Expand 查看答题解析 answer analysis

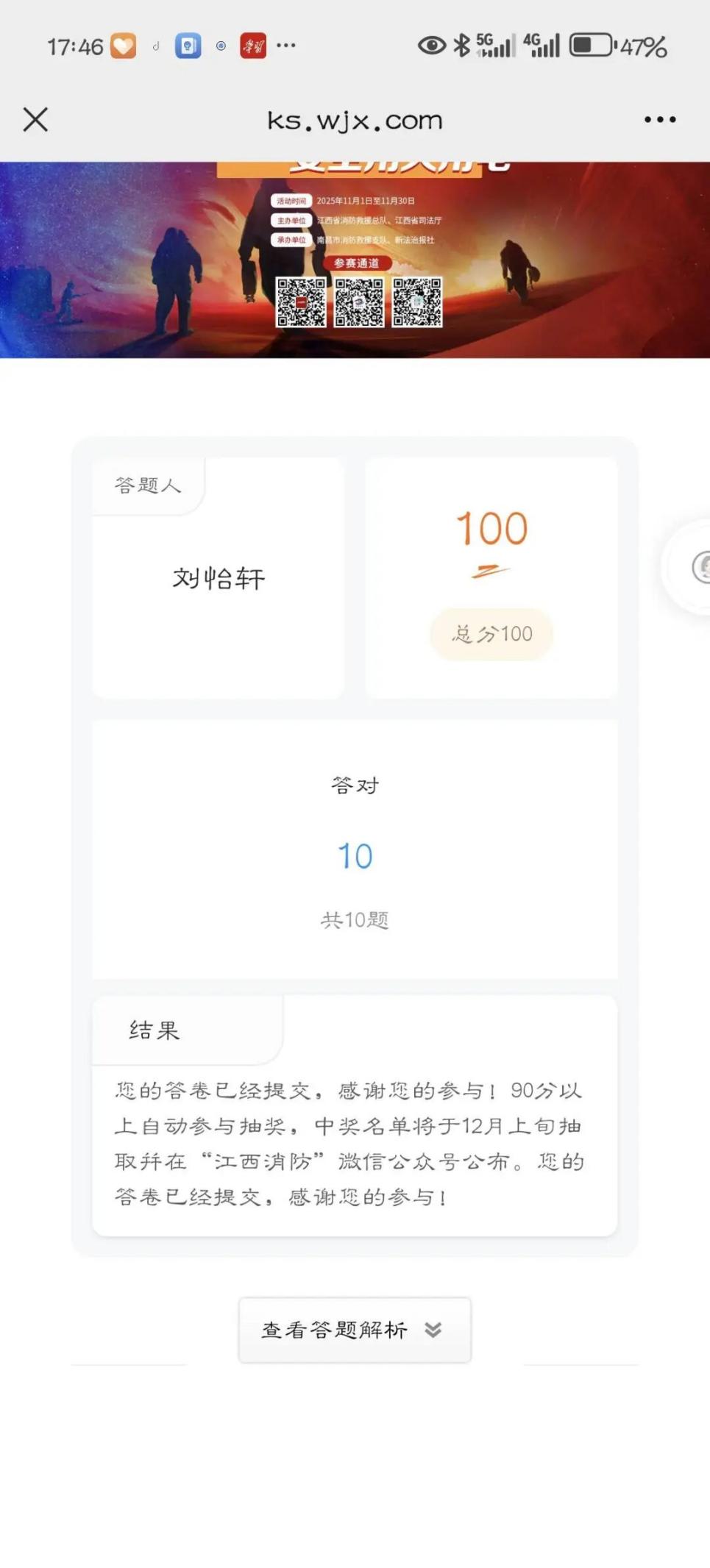coord(354,1330)
